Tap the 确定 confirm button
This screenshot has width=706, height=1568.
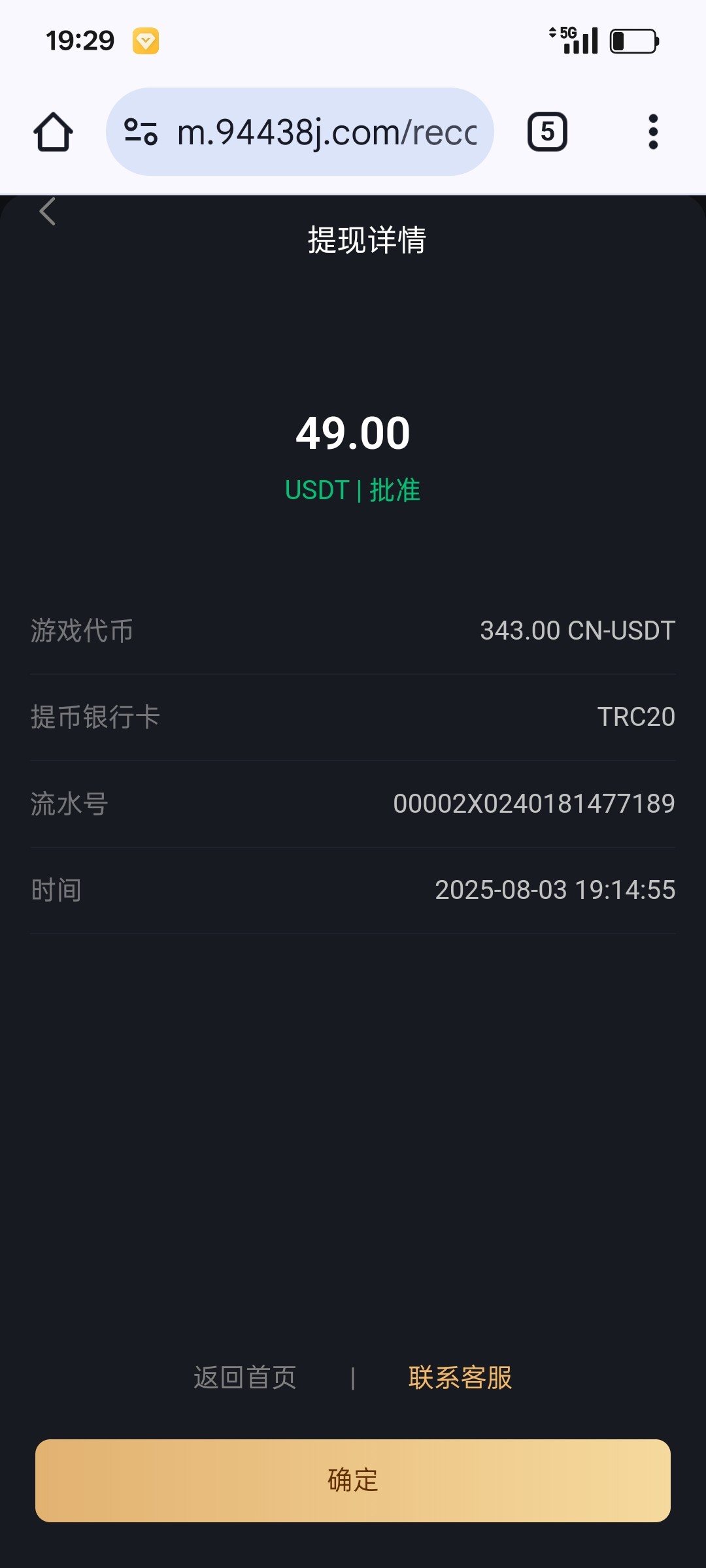click(353, 1480)
